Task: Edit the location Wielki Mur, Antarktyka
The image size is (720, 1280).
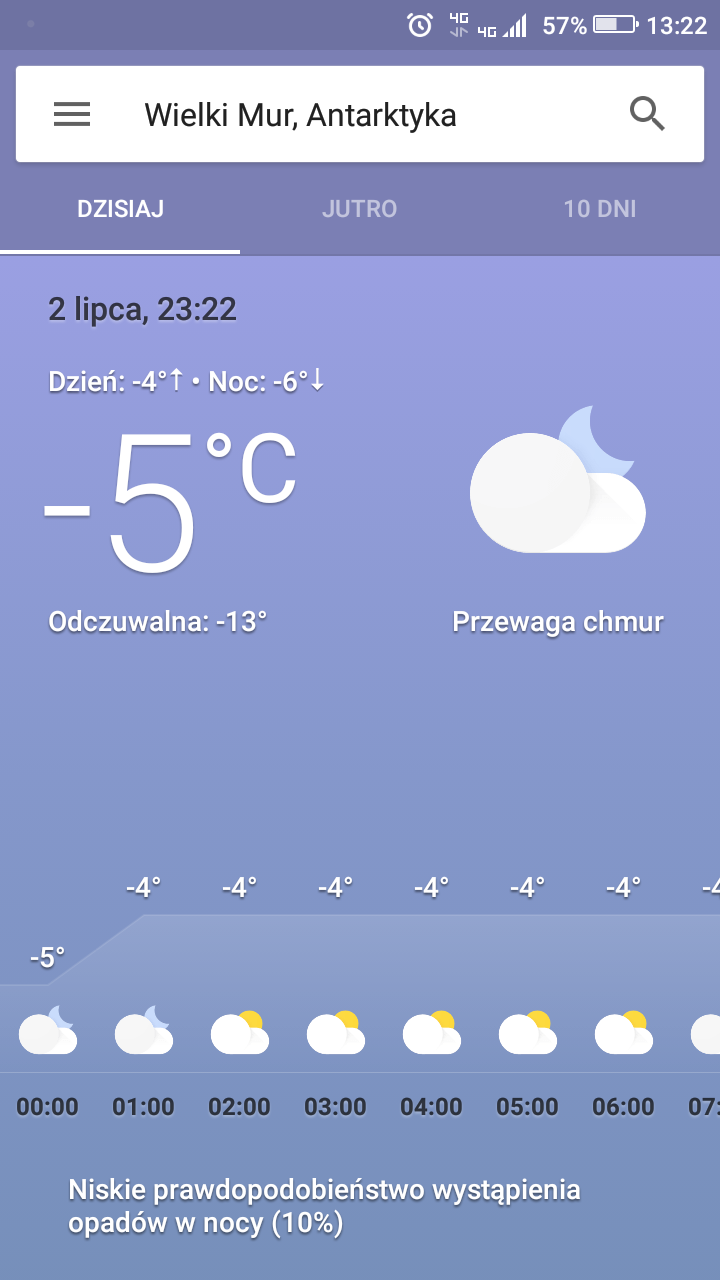Action: pyautogui.click(x=300, y=115)
